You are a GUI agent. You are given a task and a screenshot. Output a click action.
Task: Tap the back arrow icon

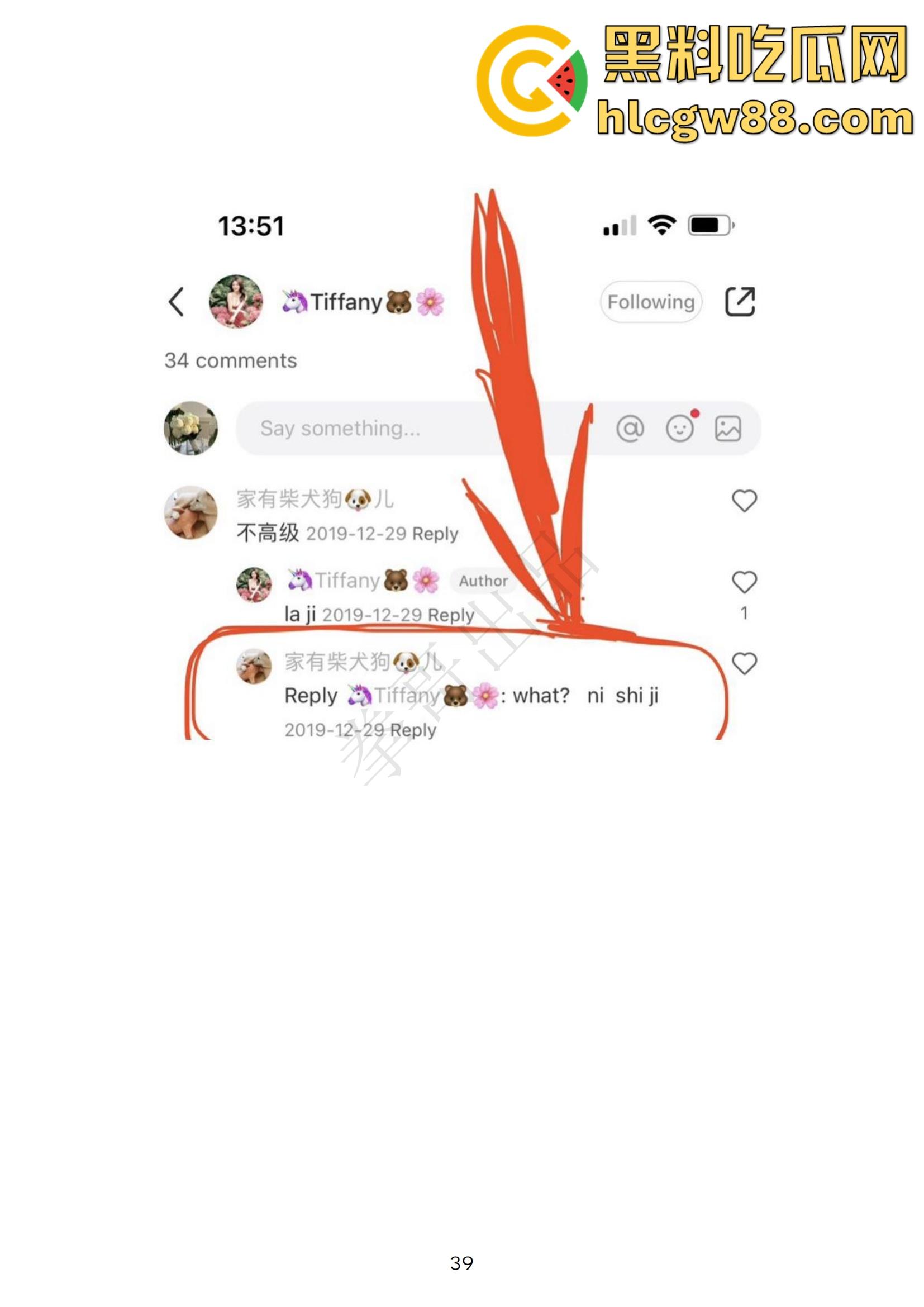pyautogui.click(x=177, y=302)
